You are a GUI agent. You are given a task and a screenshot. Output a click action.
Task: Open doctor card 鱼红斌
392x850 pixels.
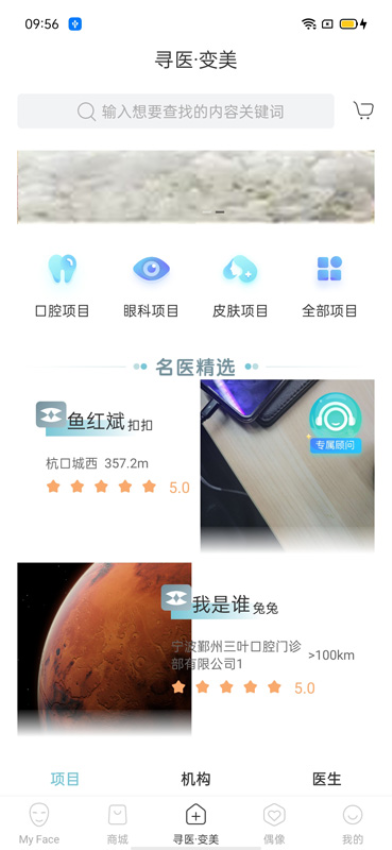(x=196, y=465)
